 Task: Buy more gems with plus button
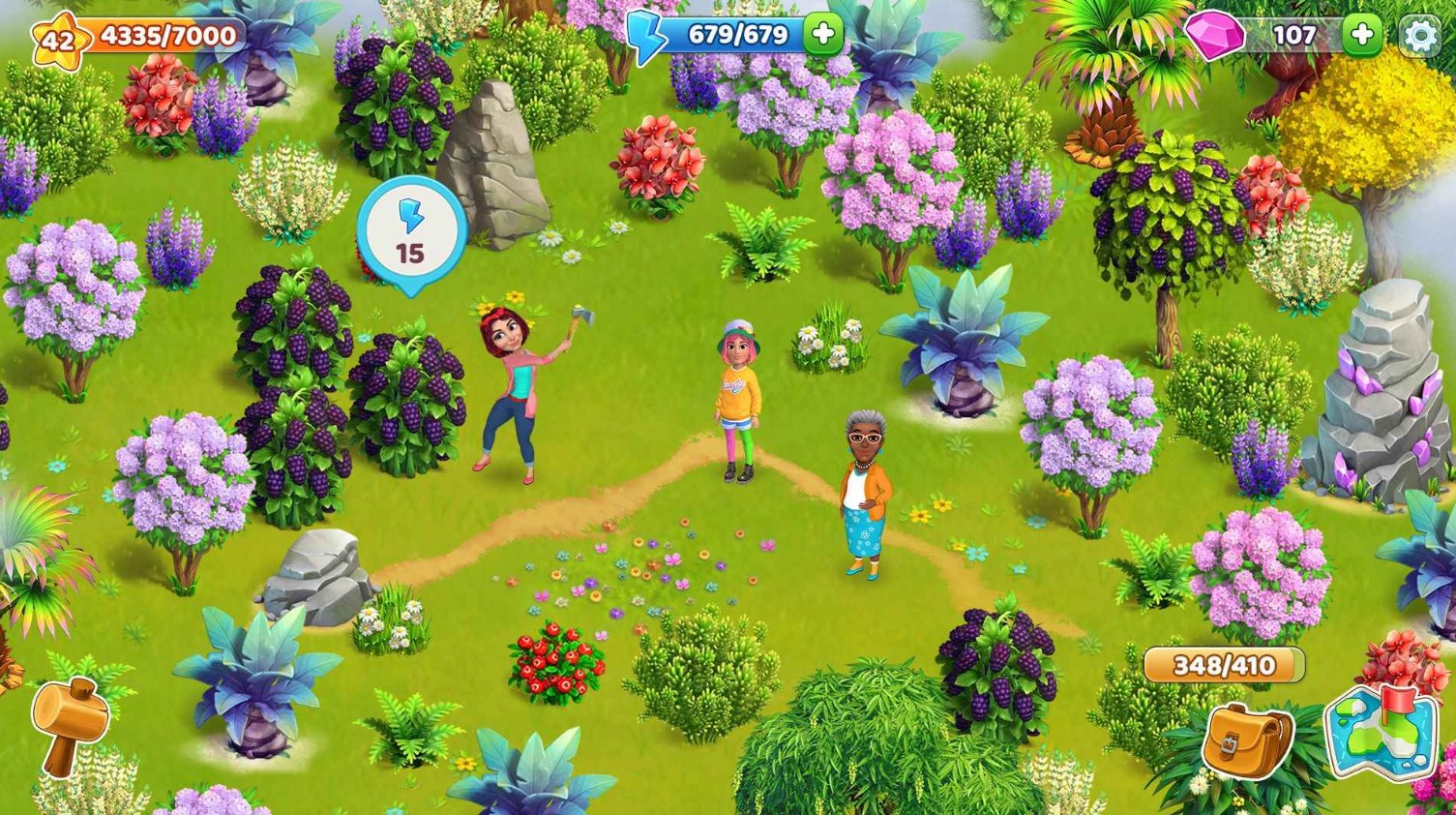(1362, 36)
